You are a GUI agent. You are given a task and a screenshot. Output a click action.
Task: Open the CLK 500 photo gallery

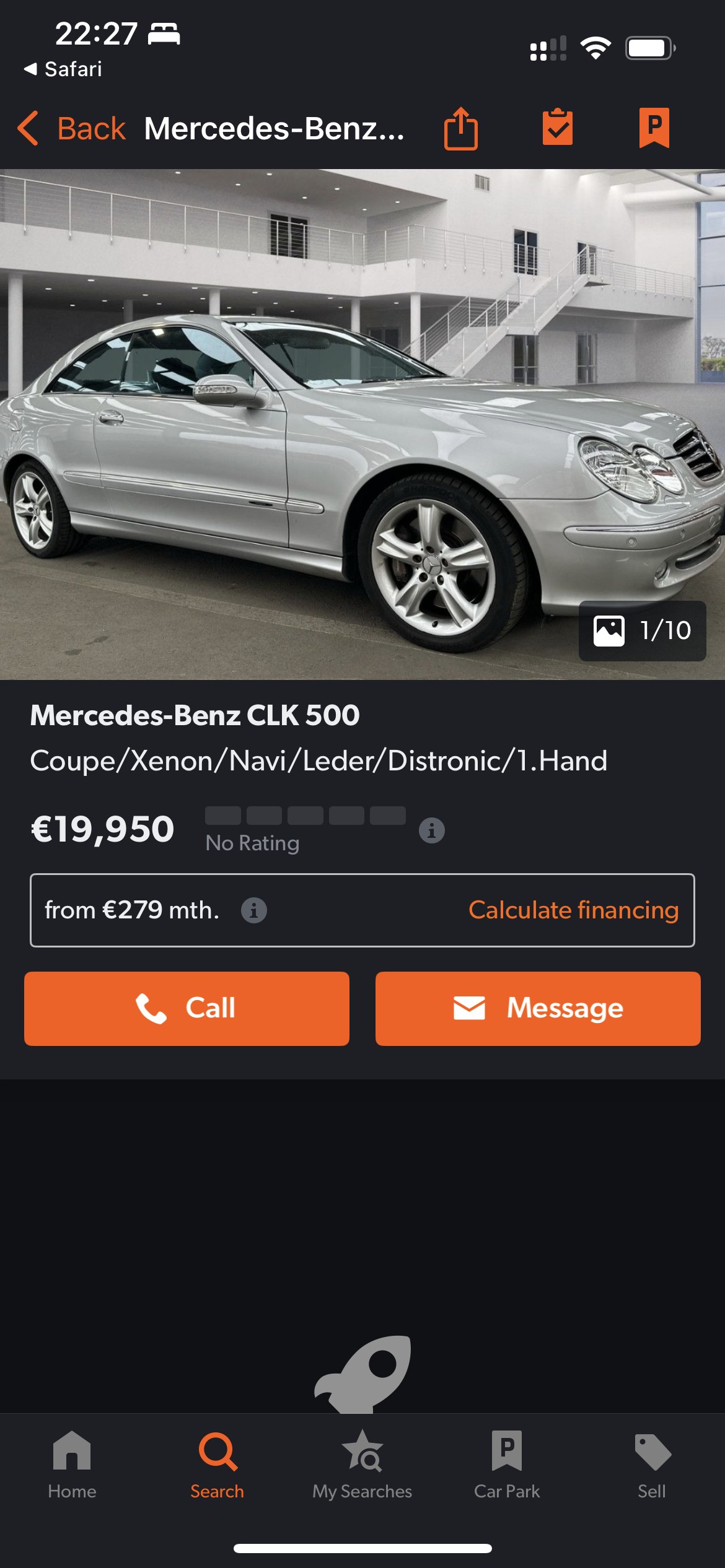pyautogui.click(x=362, y=424)
